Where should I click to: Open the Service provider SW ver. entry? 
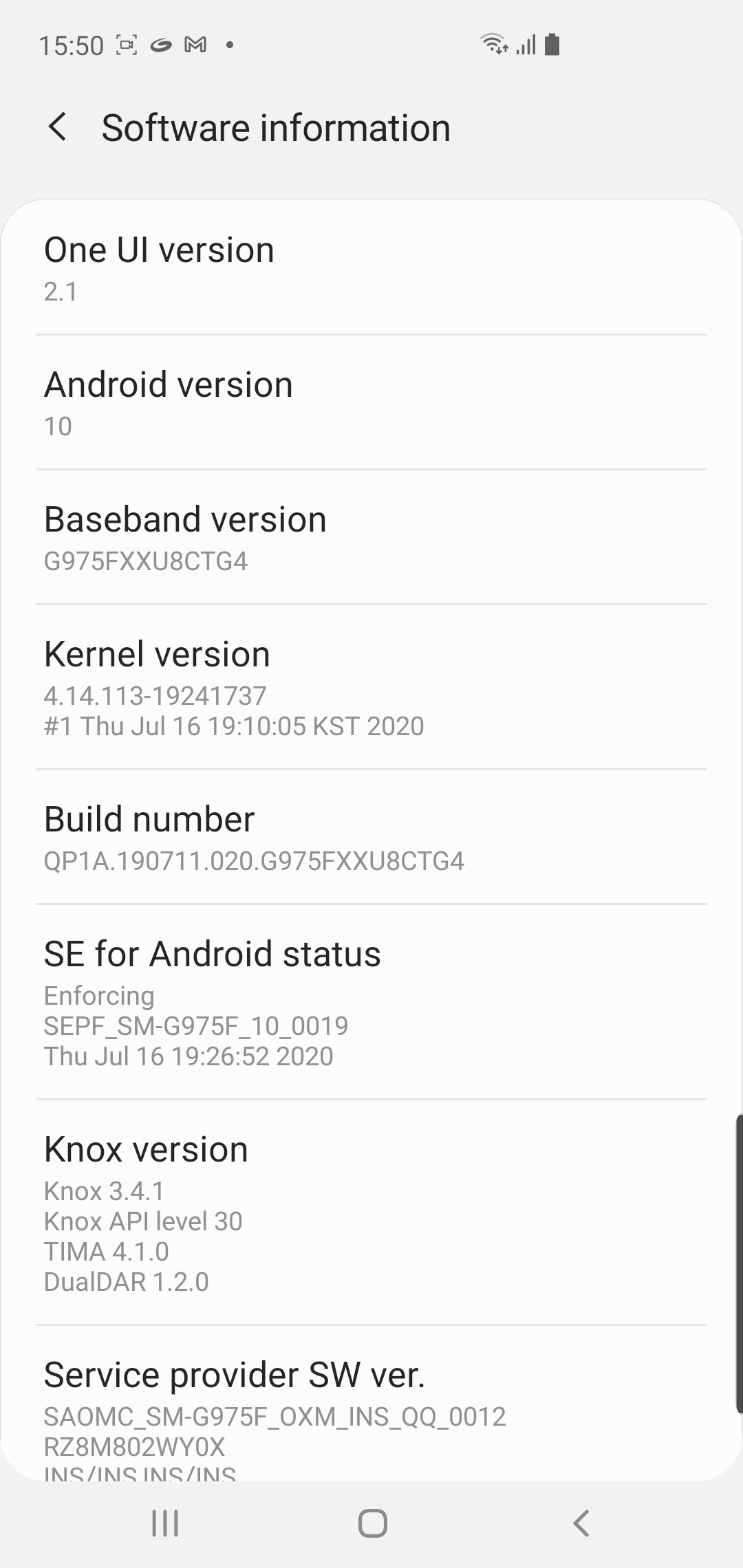coord(371,1410)
